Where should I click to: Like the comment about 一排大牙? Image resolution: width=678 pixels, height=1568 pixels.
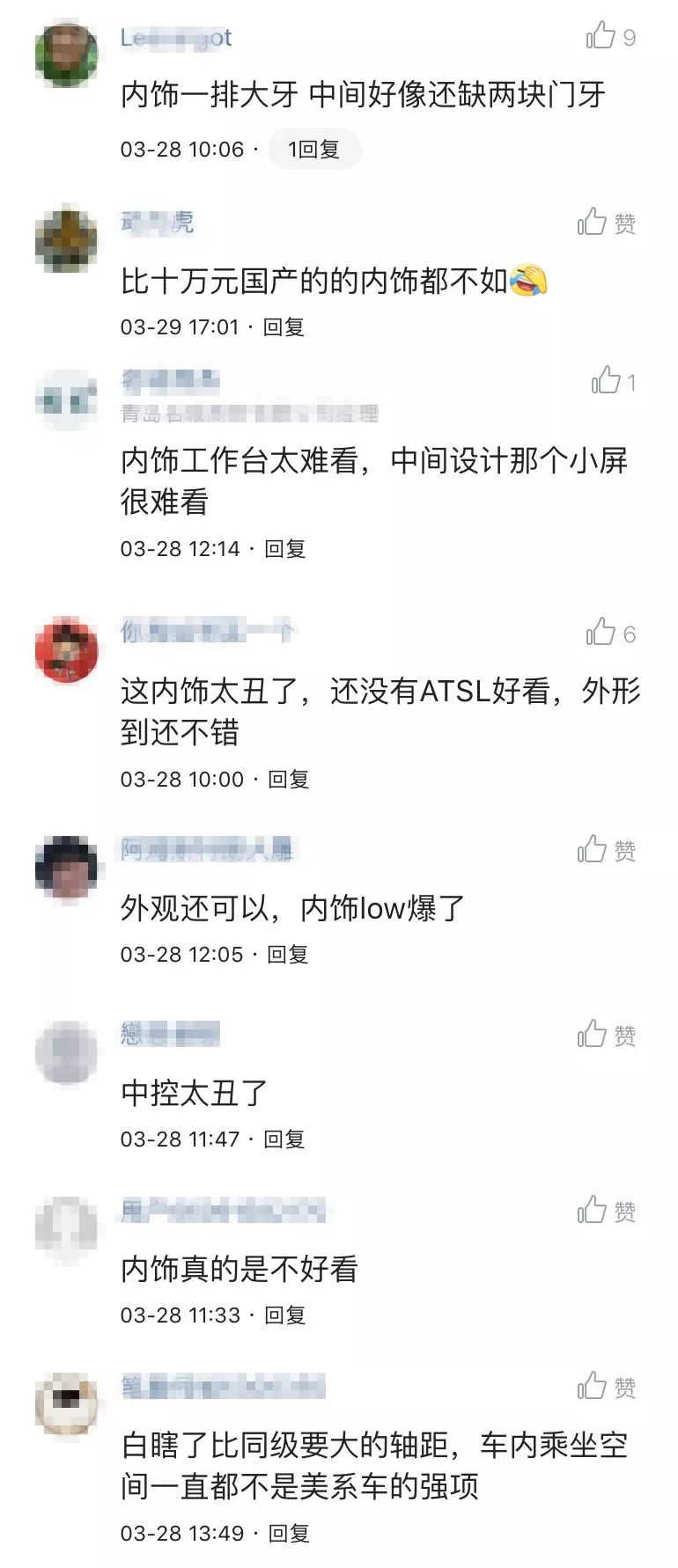(601, 36)
